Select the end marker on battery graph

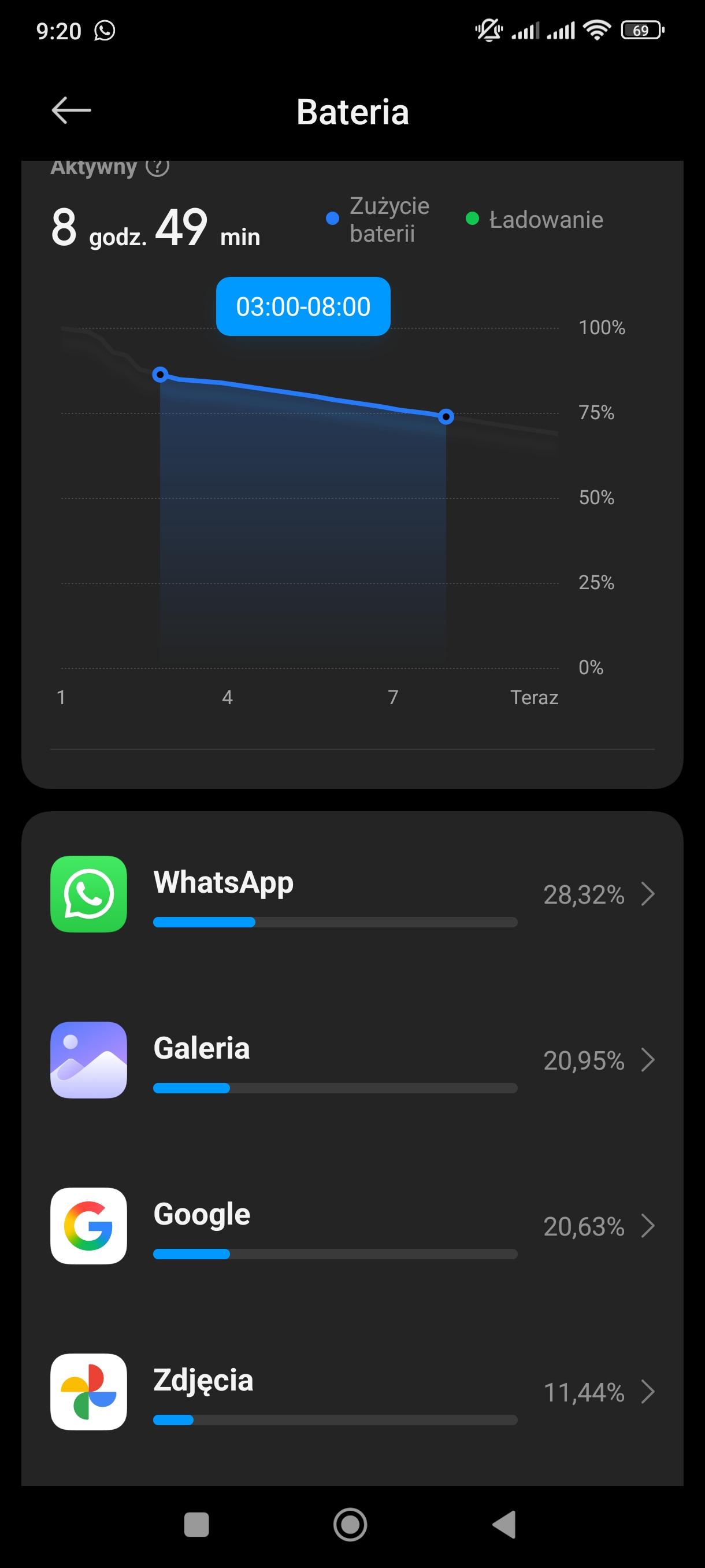click(446, 417)
